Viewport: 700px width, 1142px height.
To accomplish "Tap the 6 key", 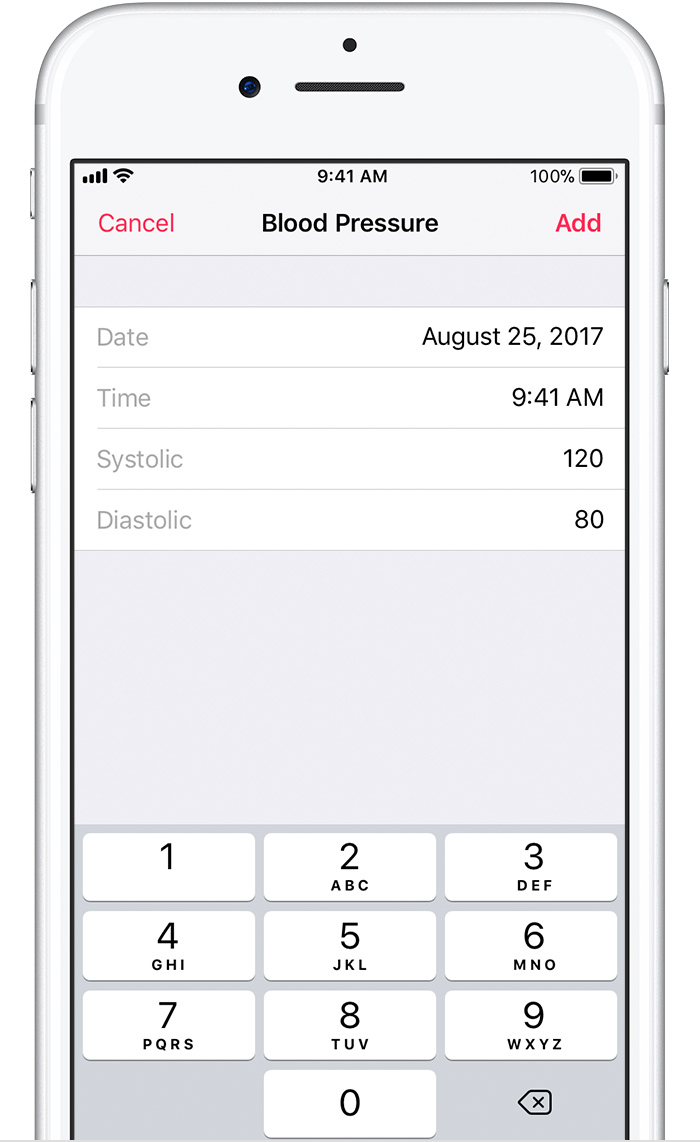I will click(531, 945).
